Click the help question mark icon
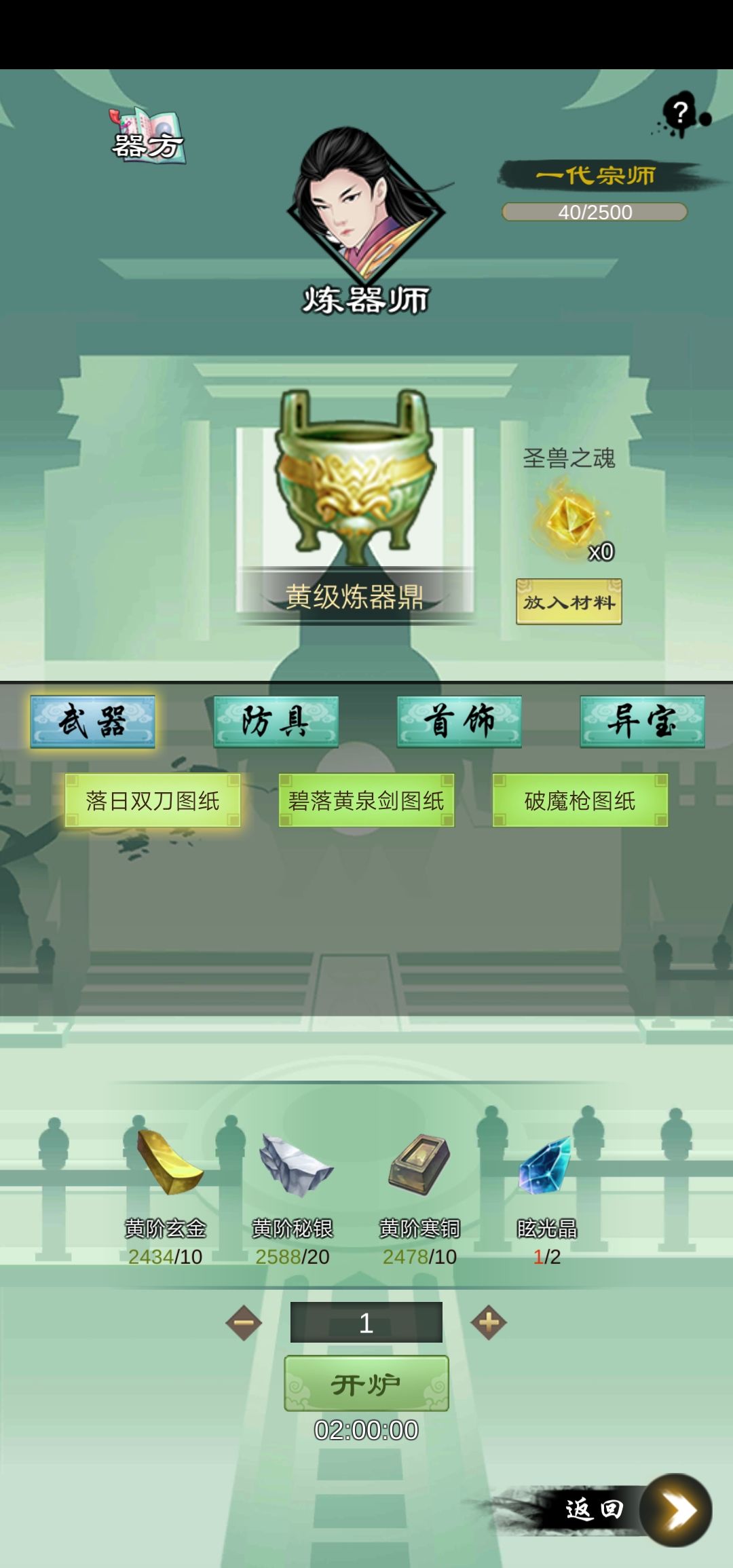This screenshot has height=1568, width=733. point(681,111)
